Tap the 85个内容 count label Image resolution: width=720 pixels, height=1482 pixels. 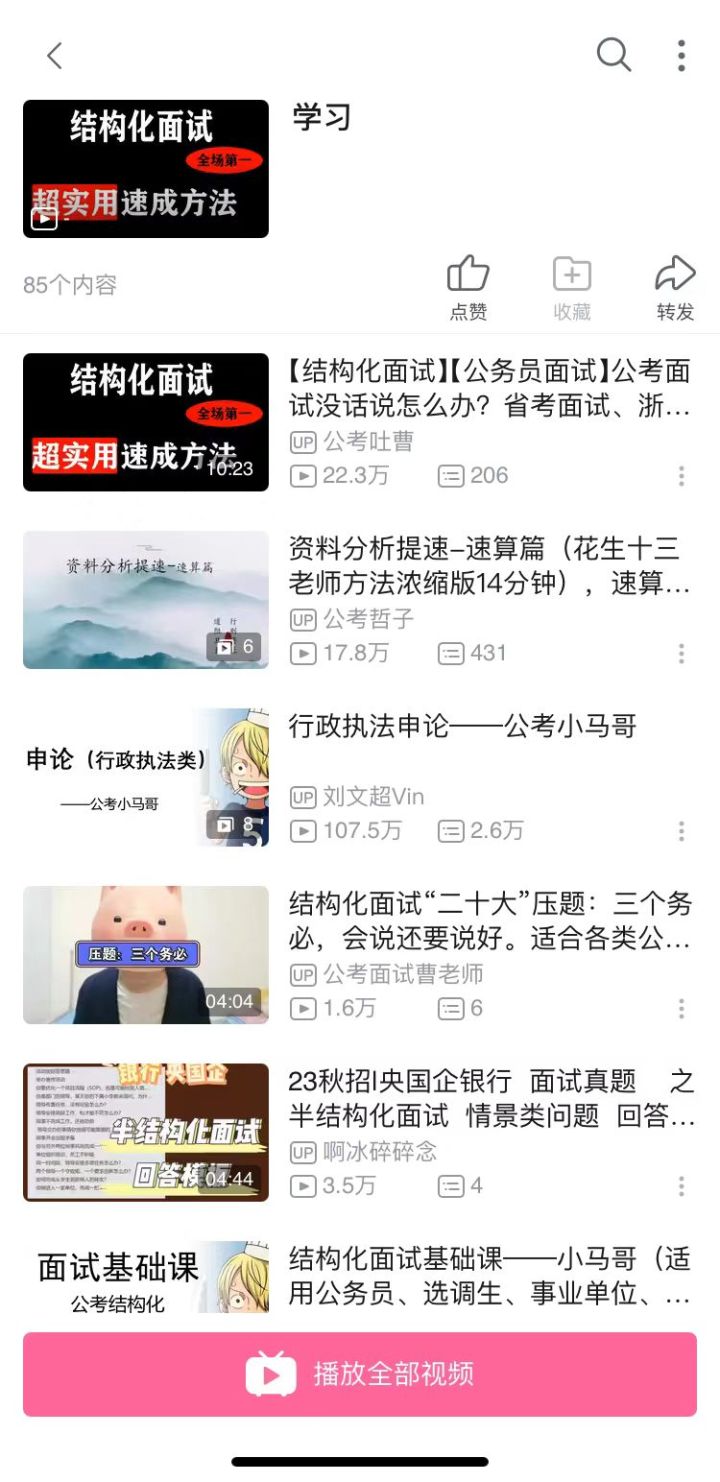click(x=70, y=285)
